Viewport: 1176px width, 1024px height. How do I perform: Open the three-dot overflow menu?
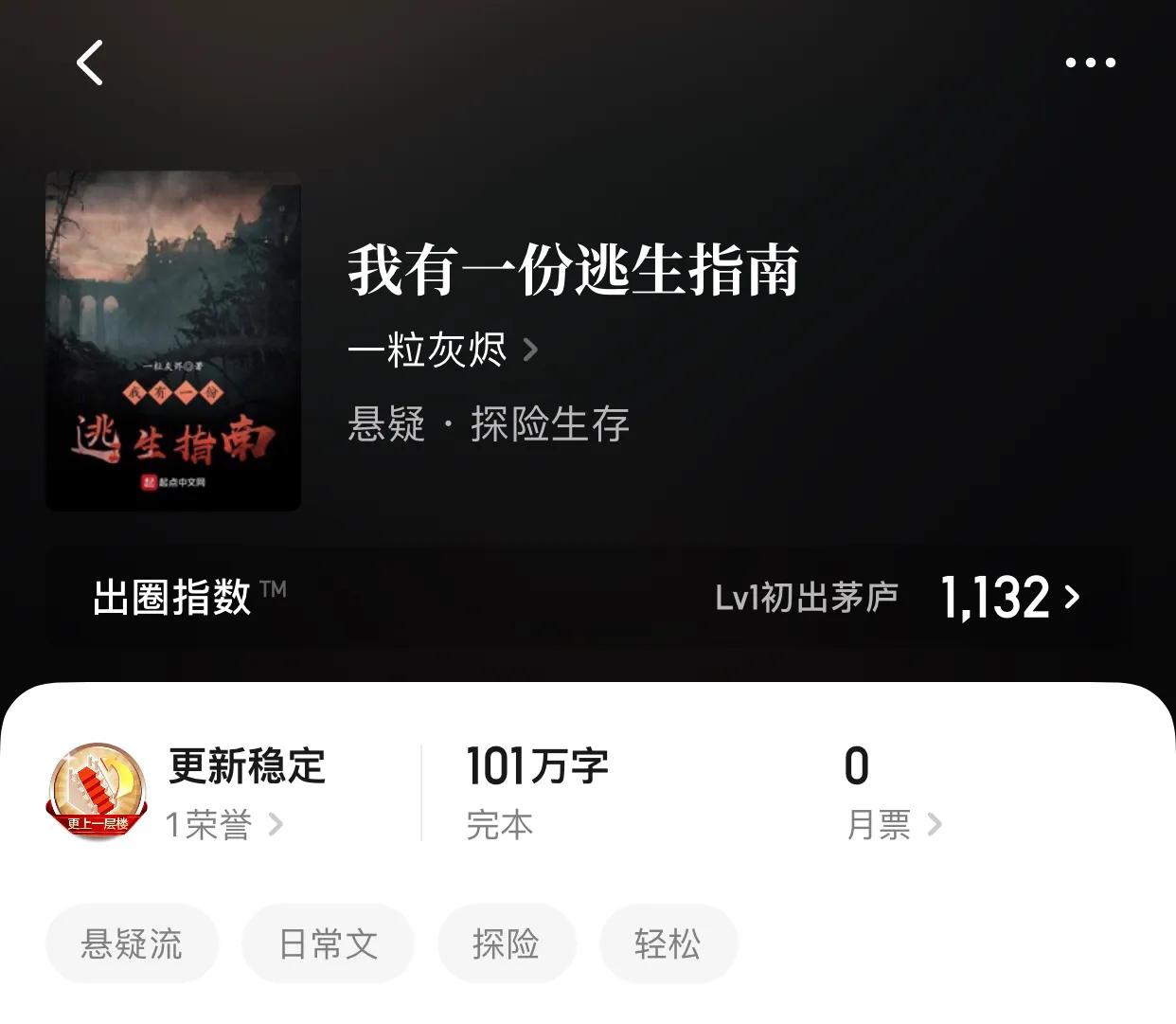tap(1090, 63)
